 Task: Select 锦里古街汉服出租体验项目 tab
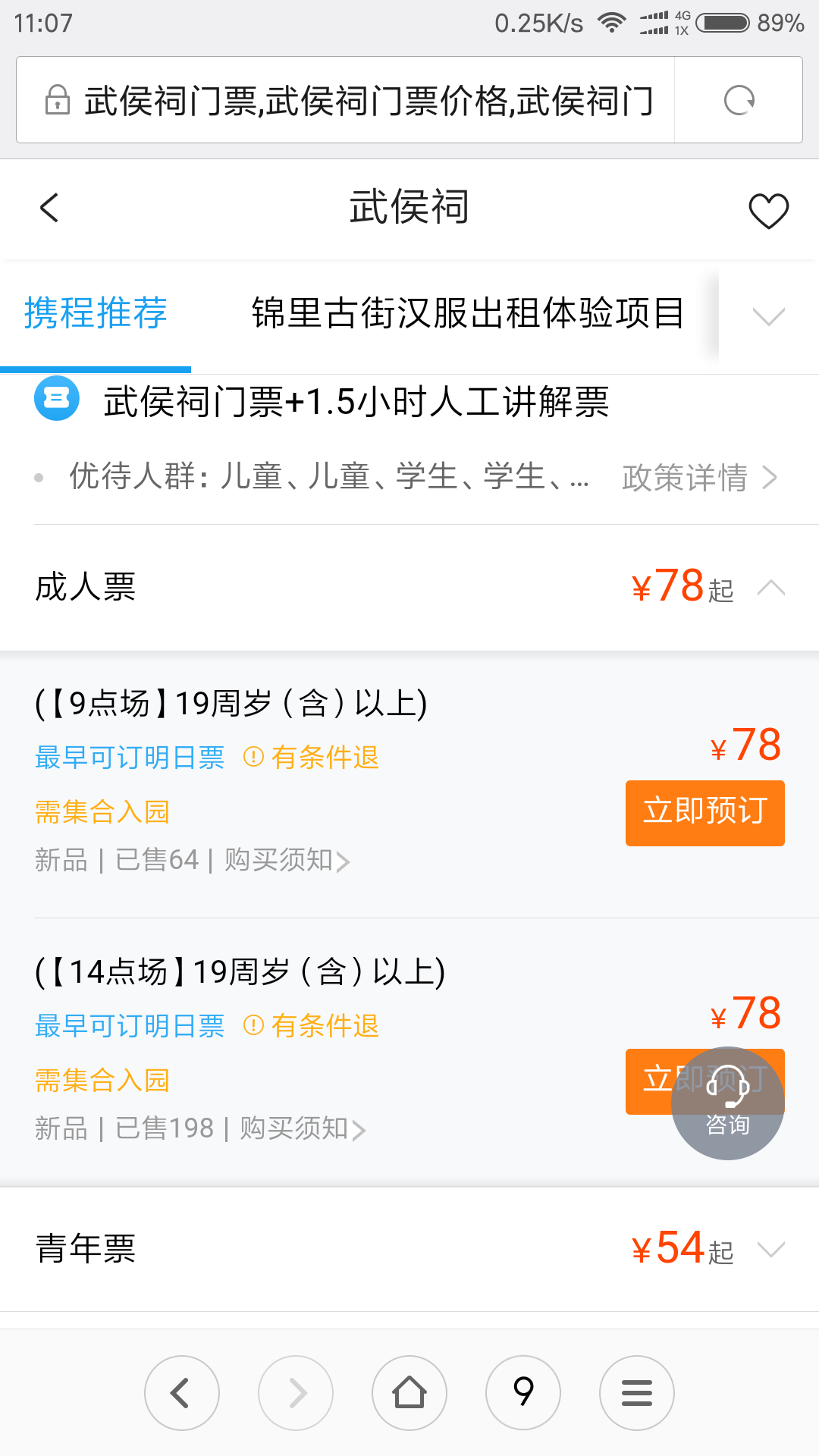pos(468,313)
